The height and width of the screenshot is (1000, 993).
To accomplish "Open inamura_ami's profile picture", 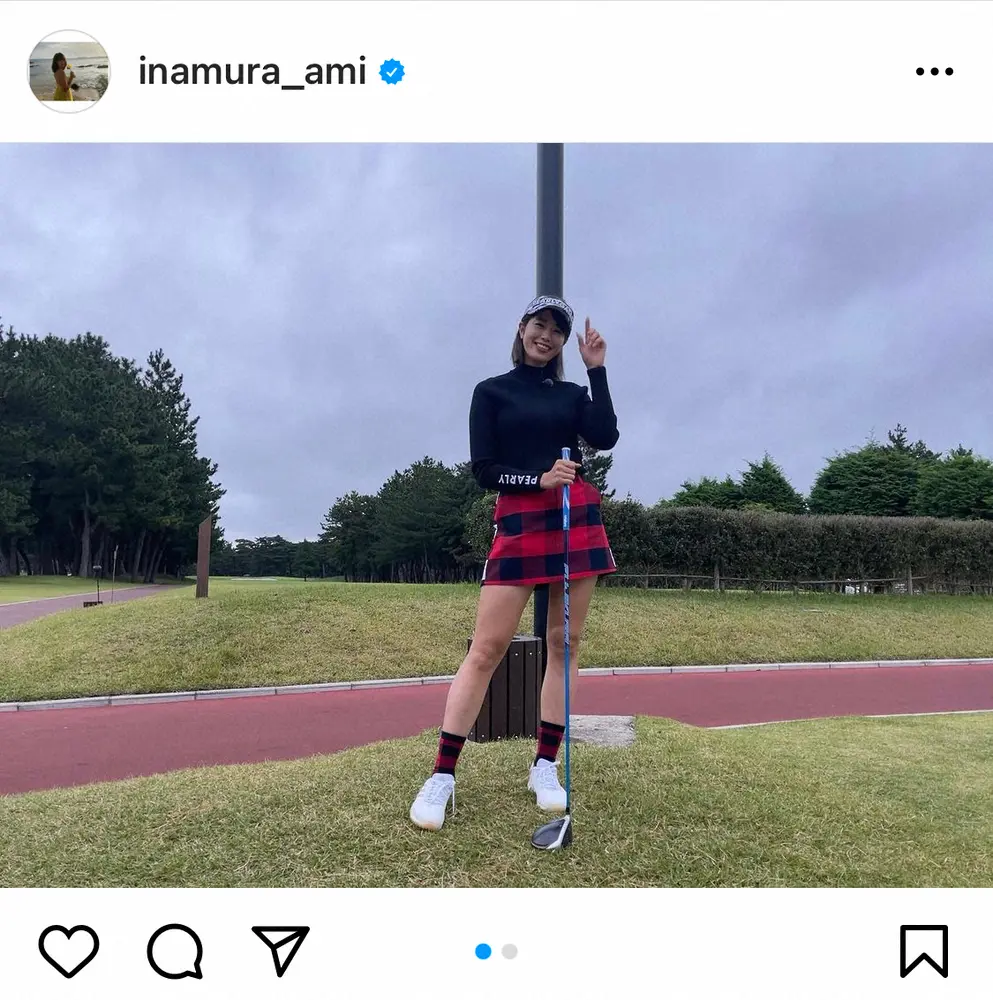I will pyautogui.click(x=68, y=71).
